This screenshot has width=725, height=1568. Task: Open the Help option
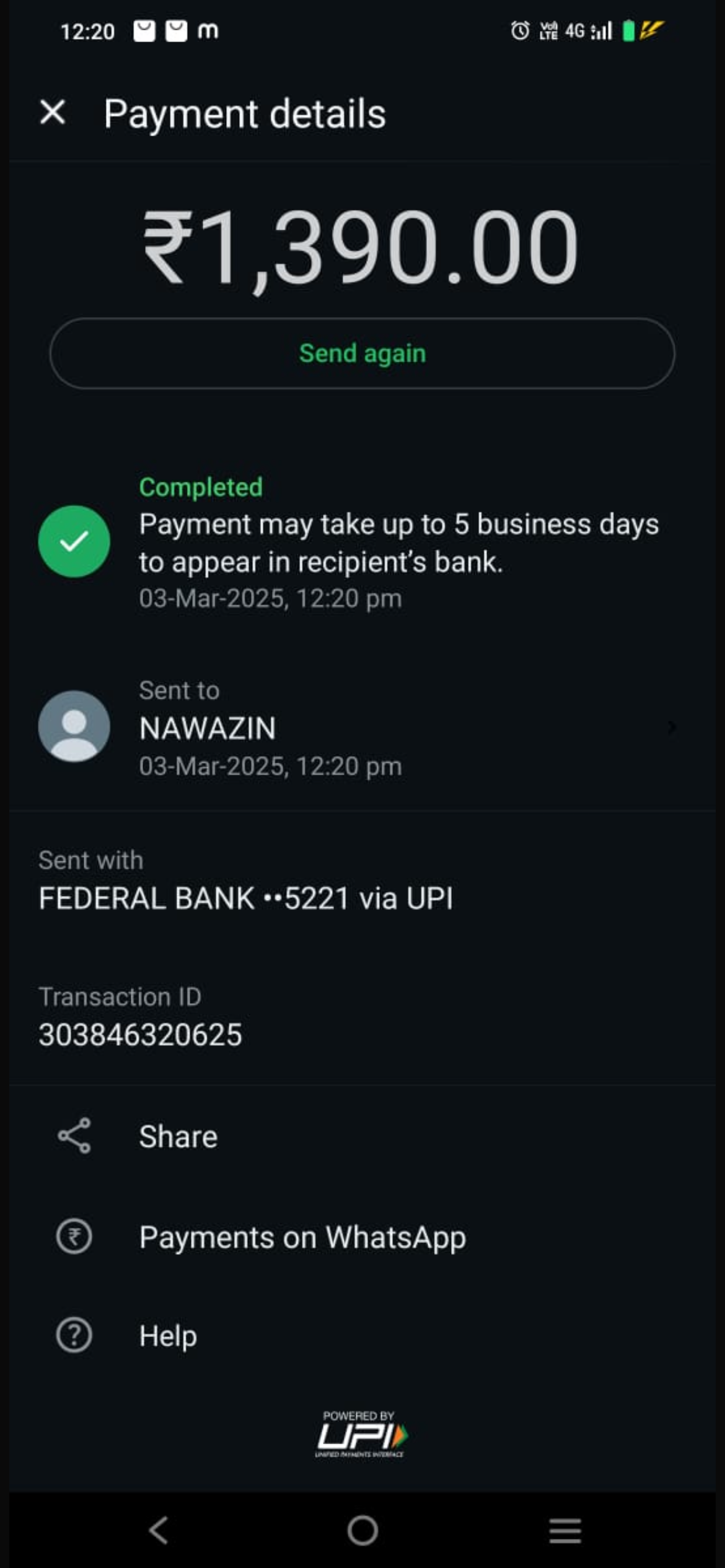point(168,1336)
